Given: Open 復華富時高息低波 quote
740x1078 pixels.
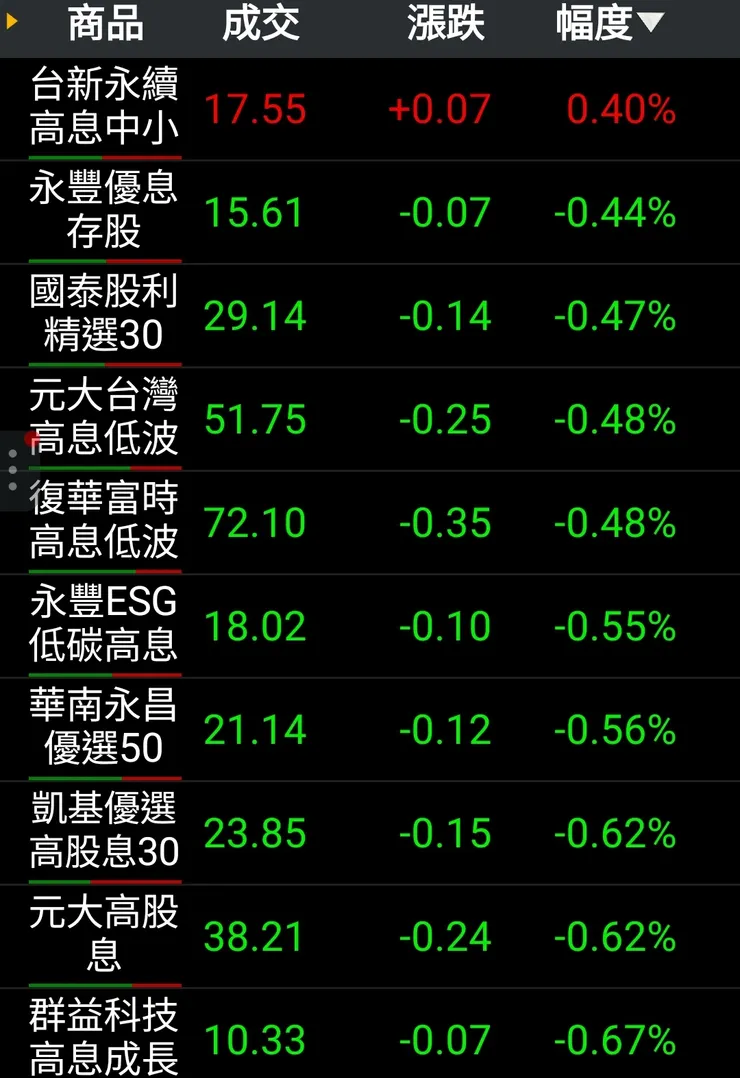Looking at the screenshot, I should coord(105,522).
